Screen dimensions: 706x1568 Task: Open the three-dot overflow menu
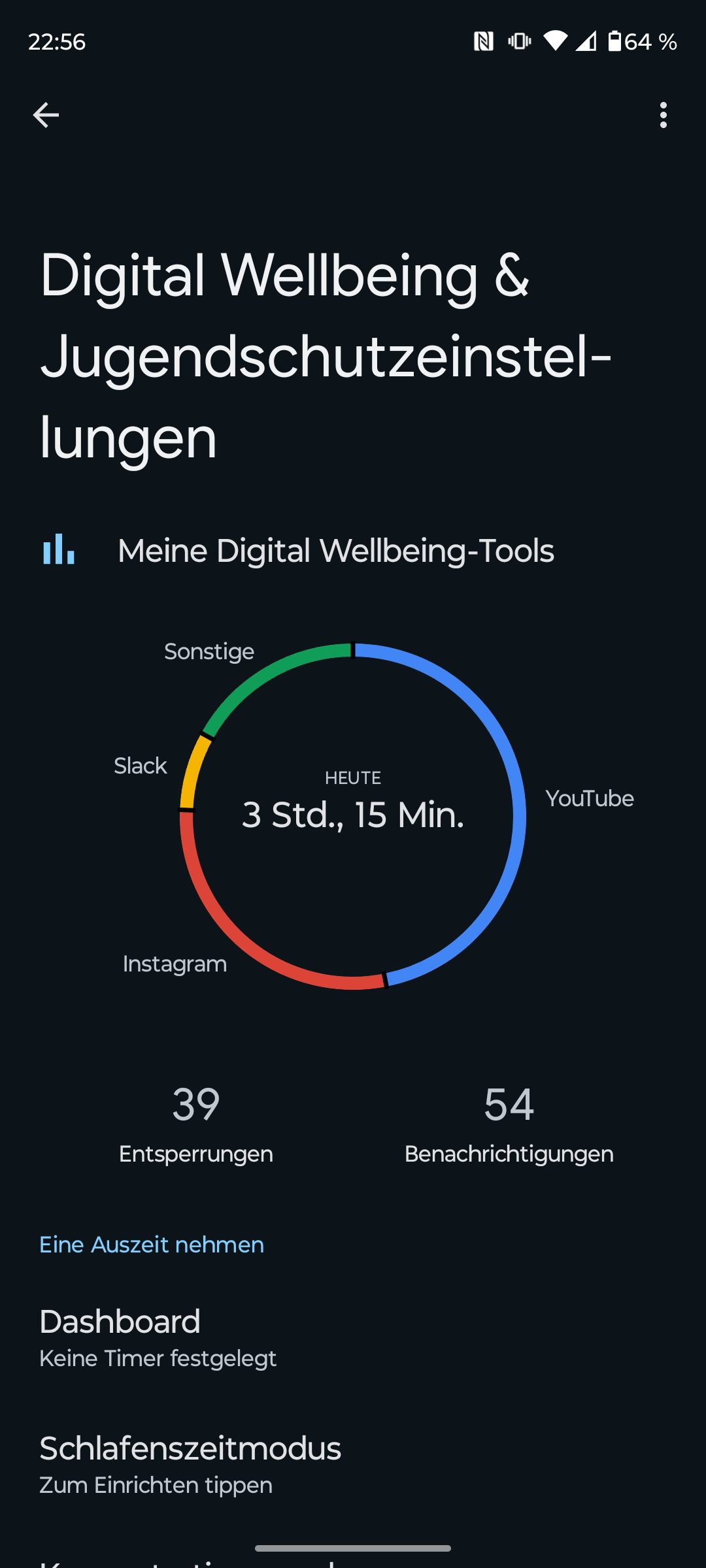[664, 115]
